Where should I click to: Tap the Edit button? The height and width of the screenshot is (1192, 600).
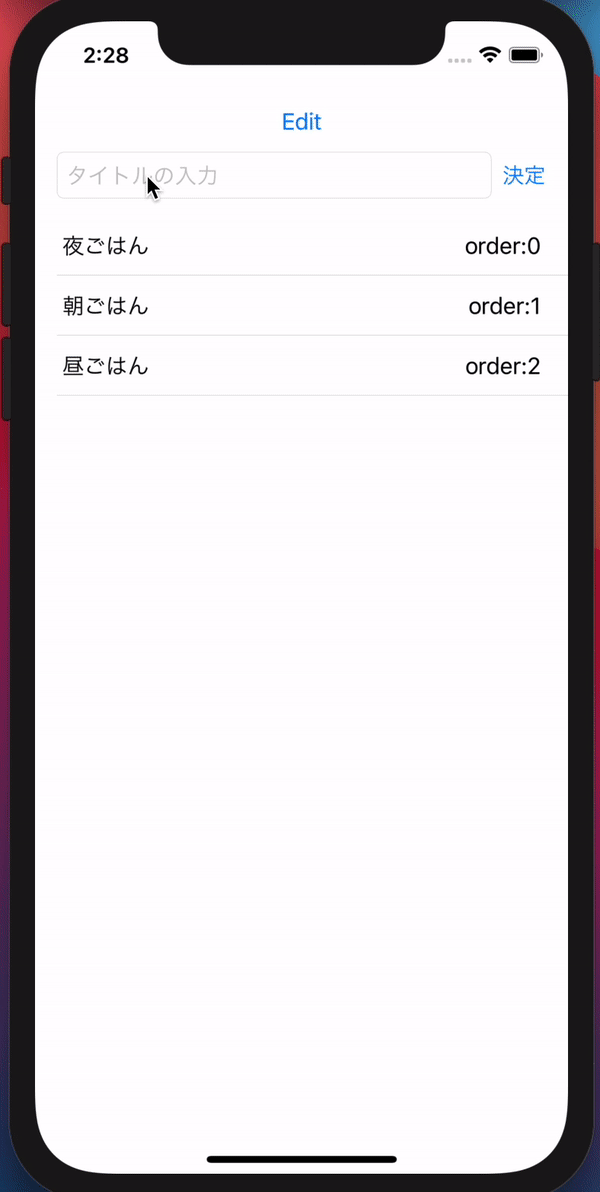(x=301, y=122)
